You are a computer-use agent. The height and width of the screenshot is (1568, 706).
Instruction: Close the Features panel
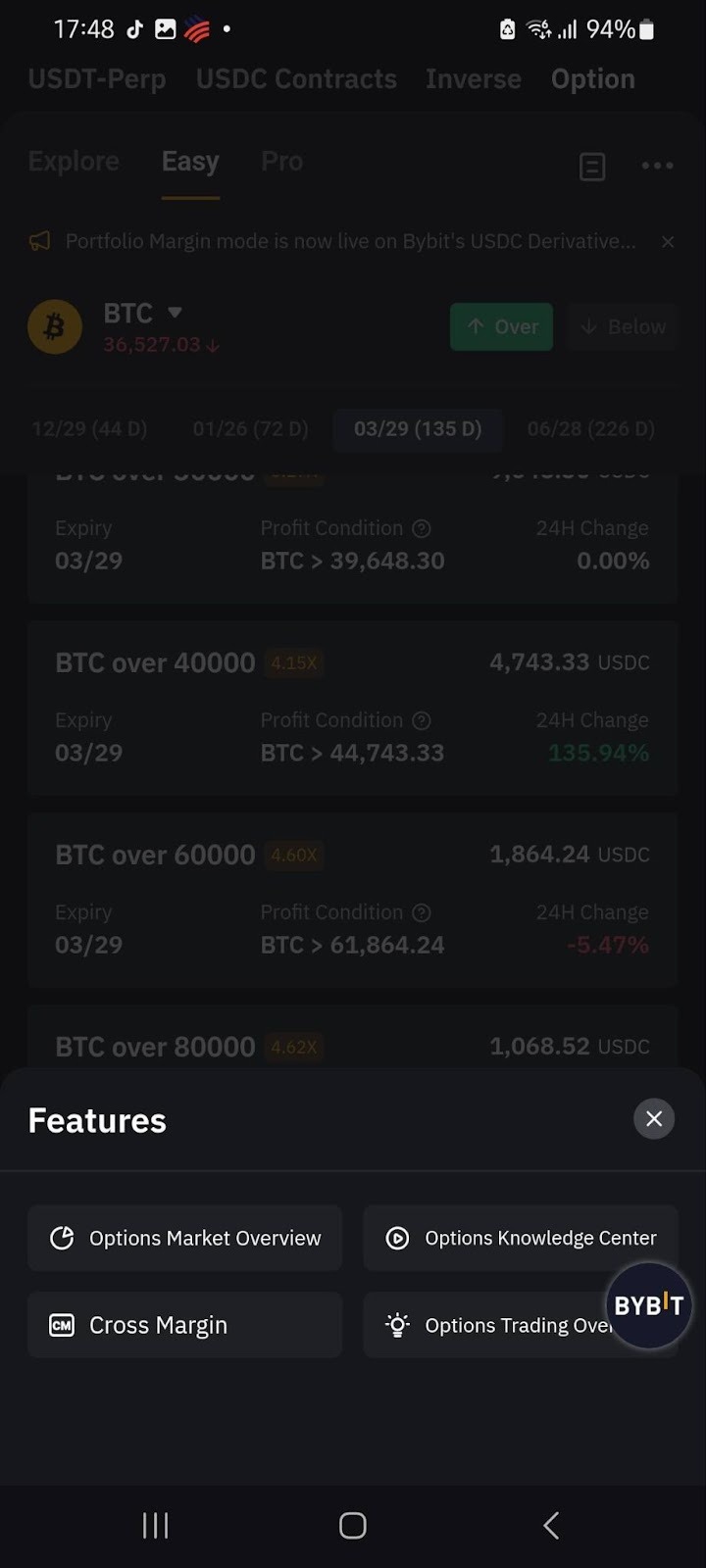(654, 1119)
